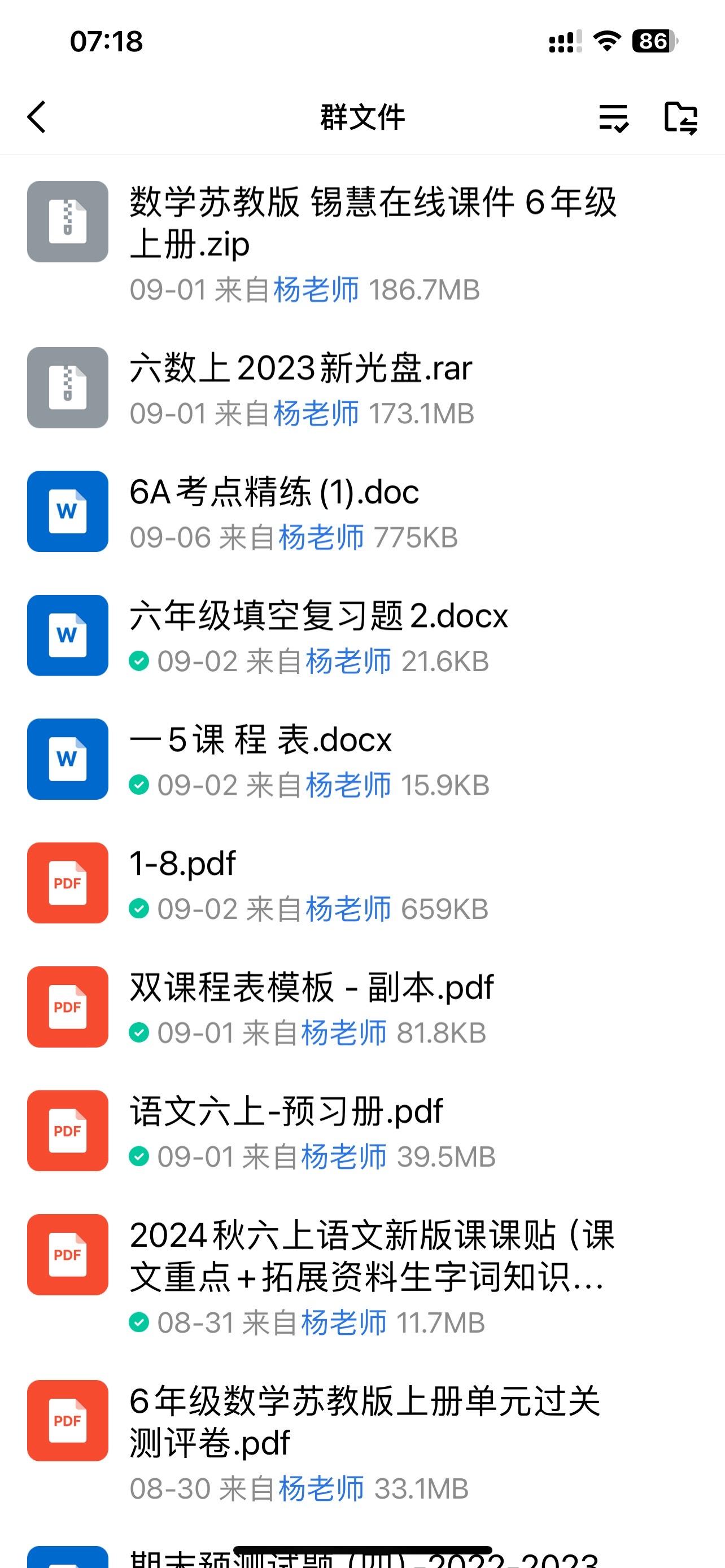Open the 1-8.pdf file
The height and width of the screenshot is (1568, 725).
362,884
